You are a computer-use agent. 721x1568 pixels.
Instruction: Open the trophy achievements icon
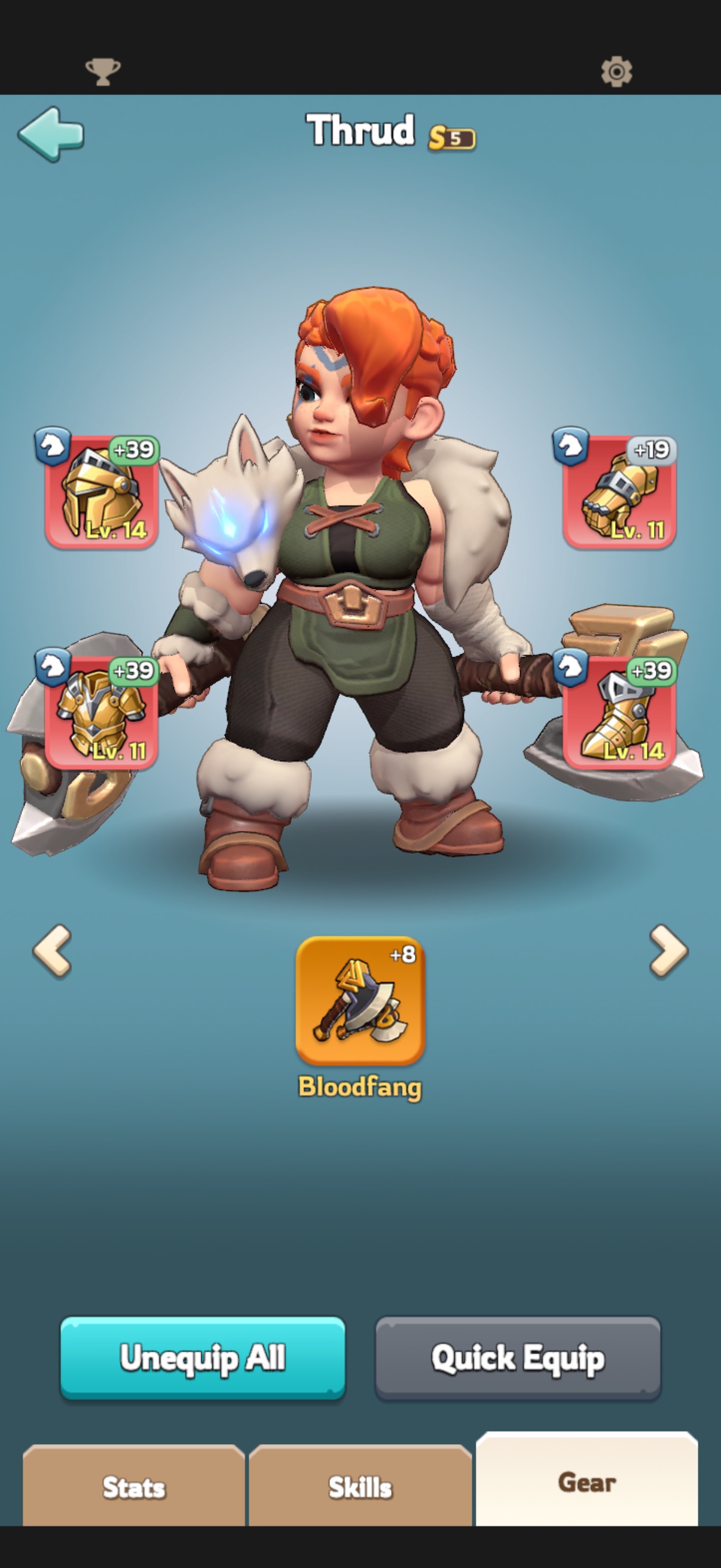tap(103, 72)
